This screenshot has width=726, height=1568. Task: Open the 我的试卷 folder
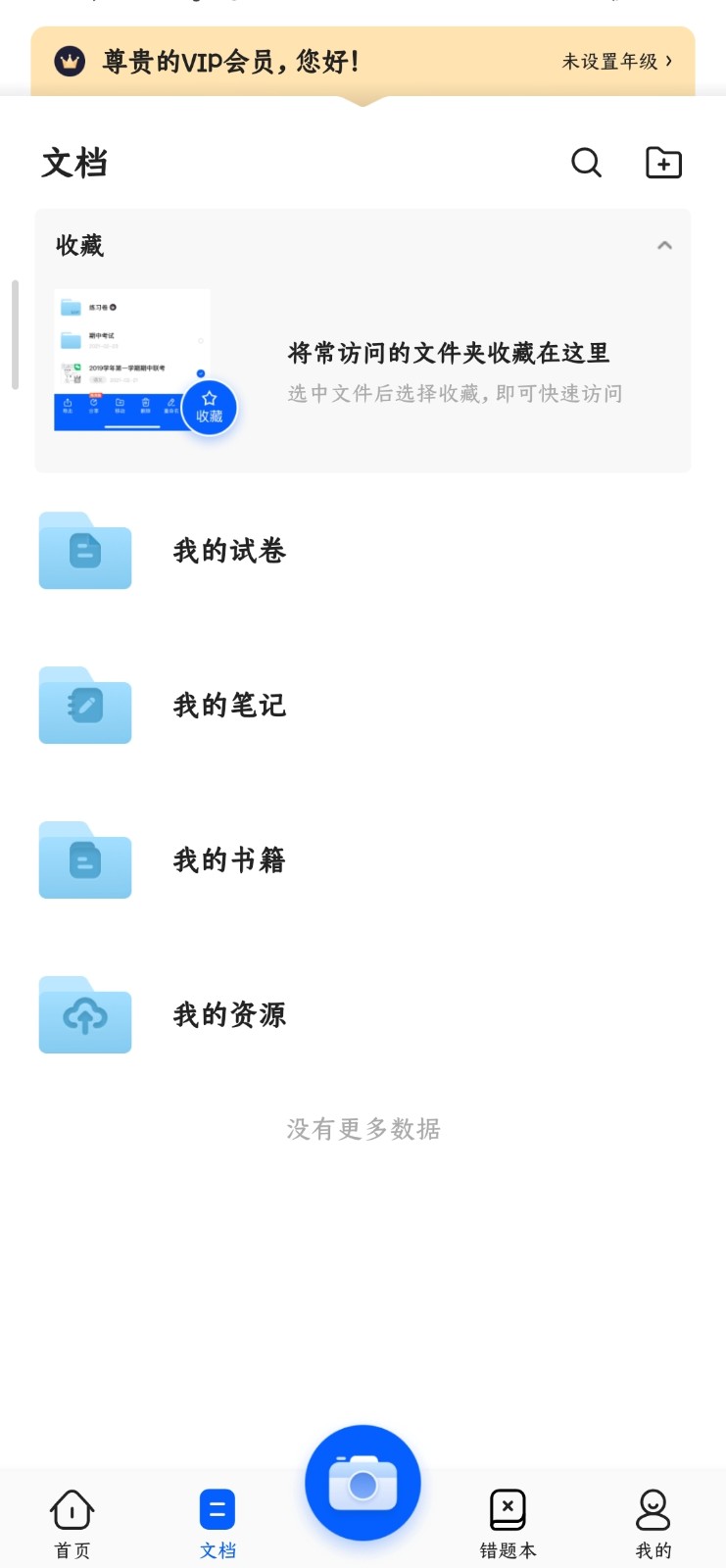tap(229, 551)
